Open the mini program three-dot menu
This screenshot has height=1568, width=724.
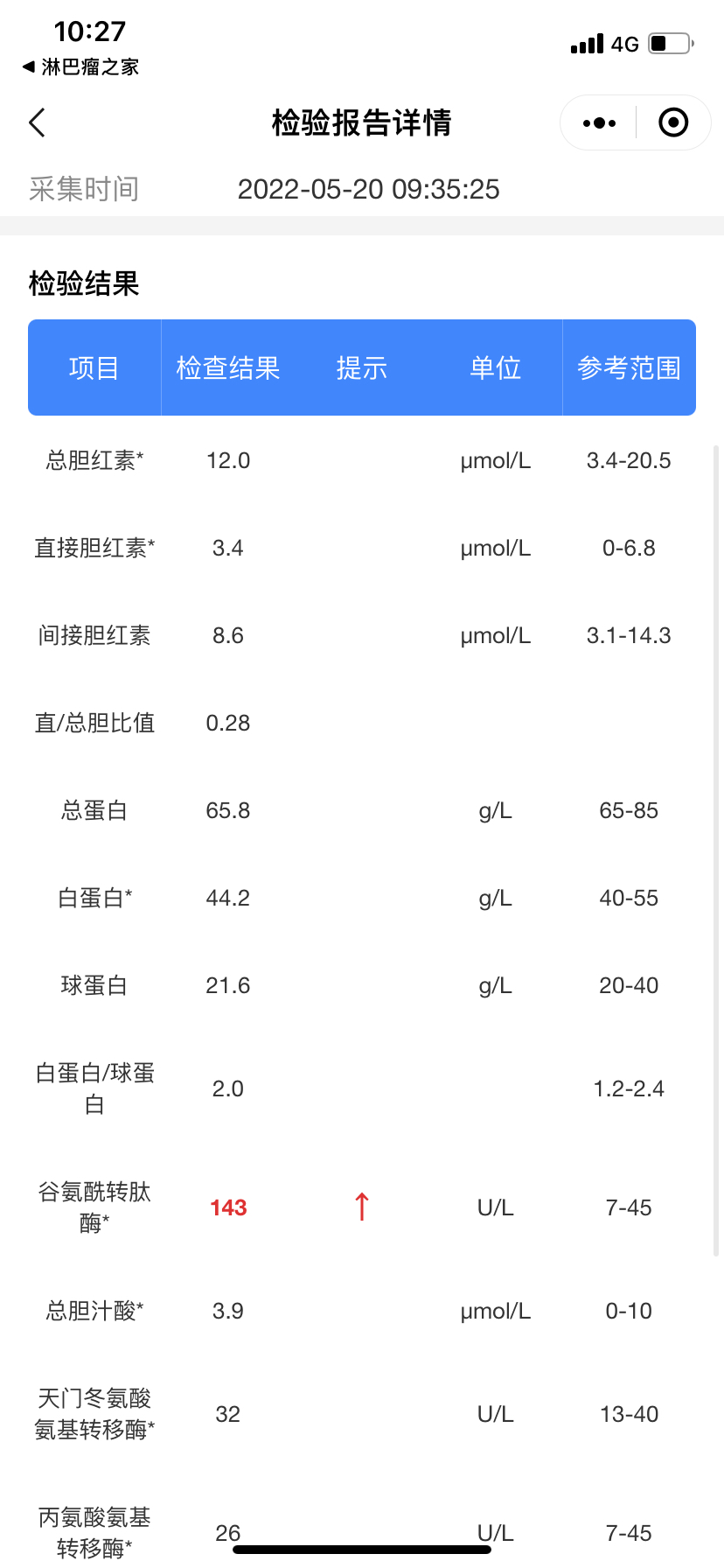(x=599, y=123)
